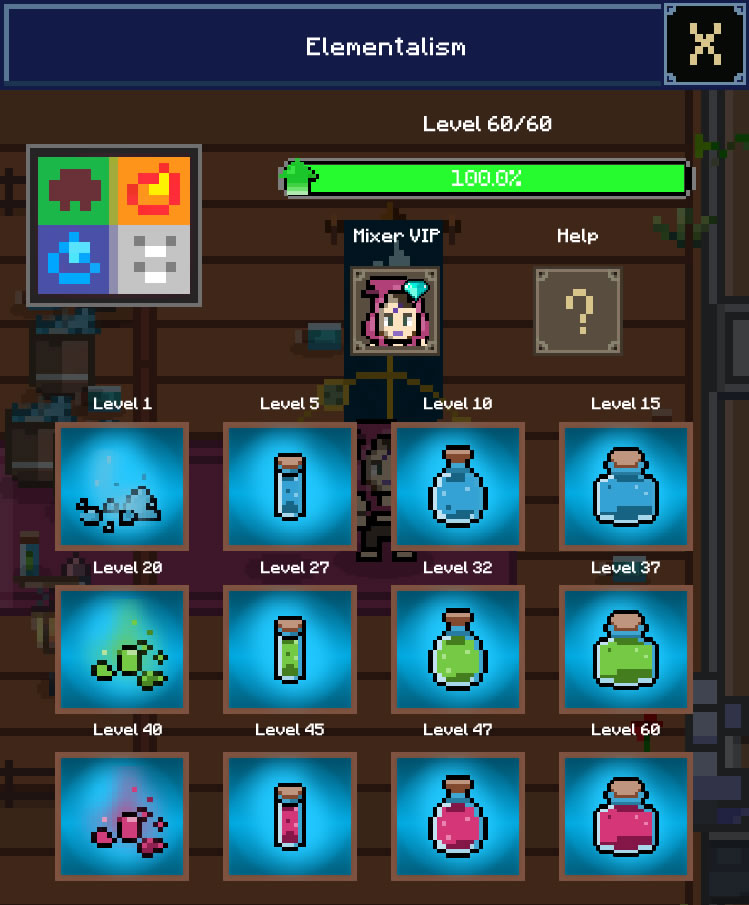This screenshot has height=905, width=749.
Task: View the Level 37 green jar
Action: coord(626,650)
